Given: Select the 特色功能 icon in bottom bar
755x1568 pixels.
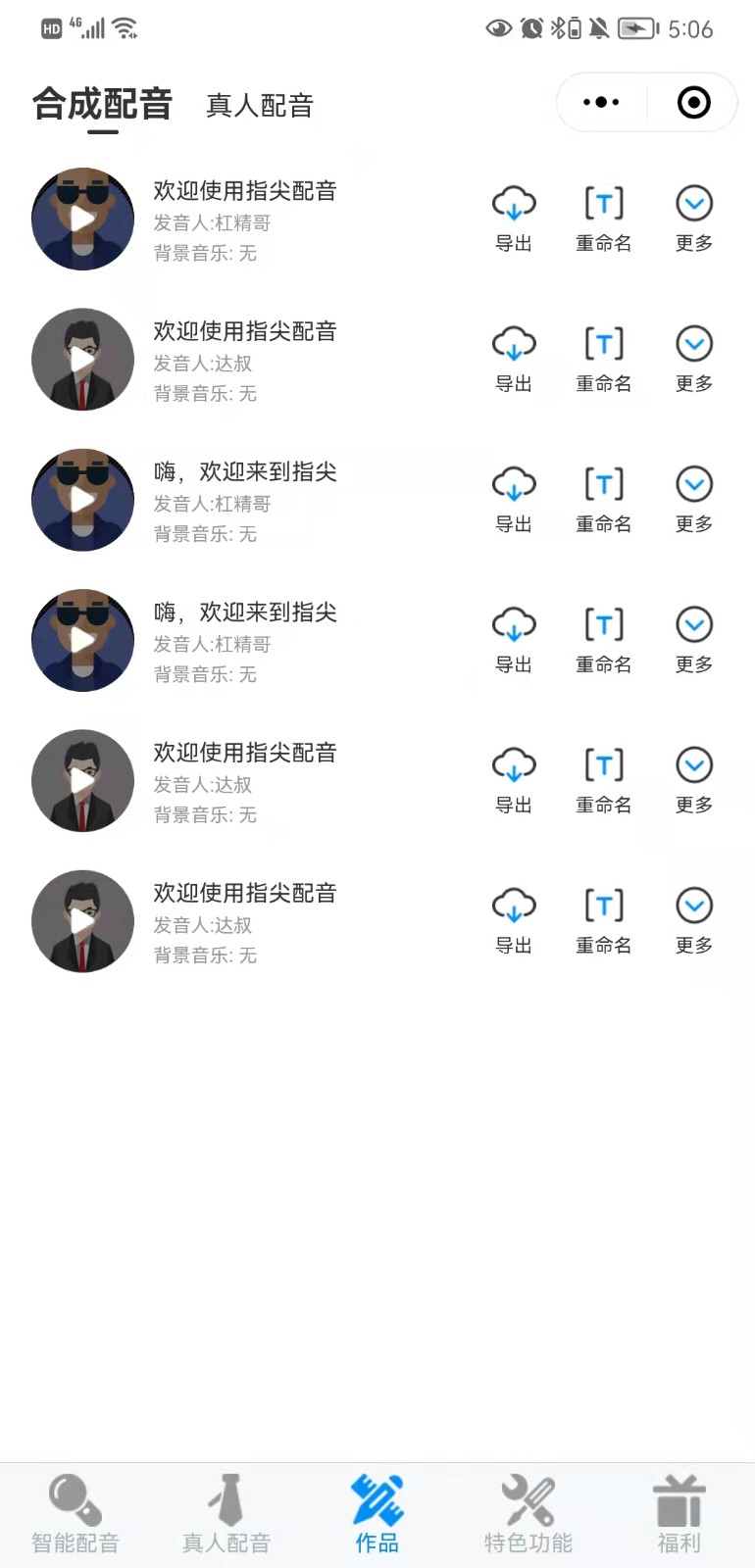Looking at the screenshot, I should pos(528,1509).
